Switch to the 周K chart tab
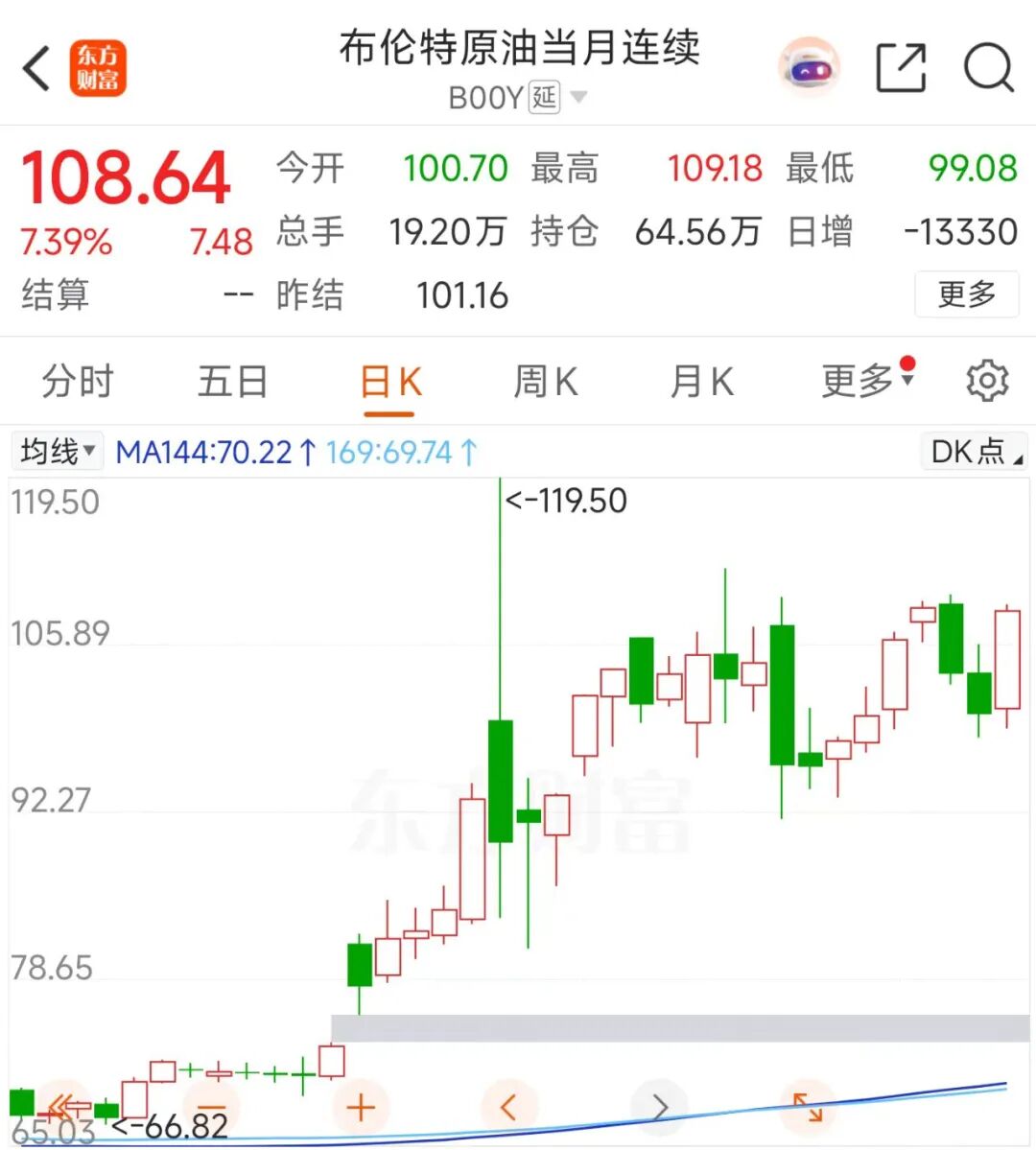This screenshot has height=1150, width=1036. click(x=545, y=382)
